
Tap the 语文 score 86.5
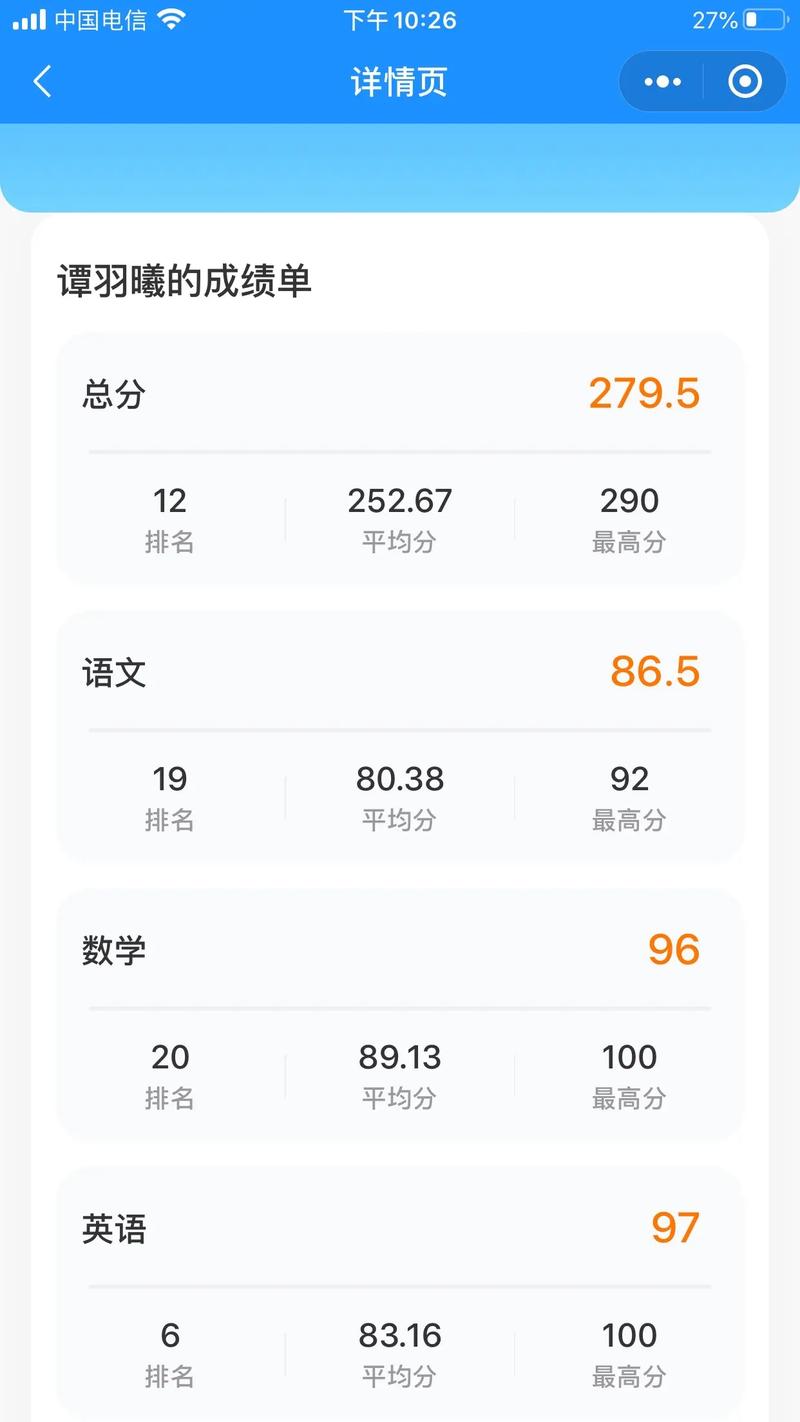(x=656, y=671)
